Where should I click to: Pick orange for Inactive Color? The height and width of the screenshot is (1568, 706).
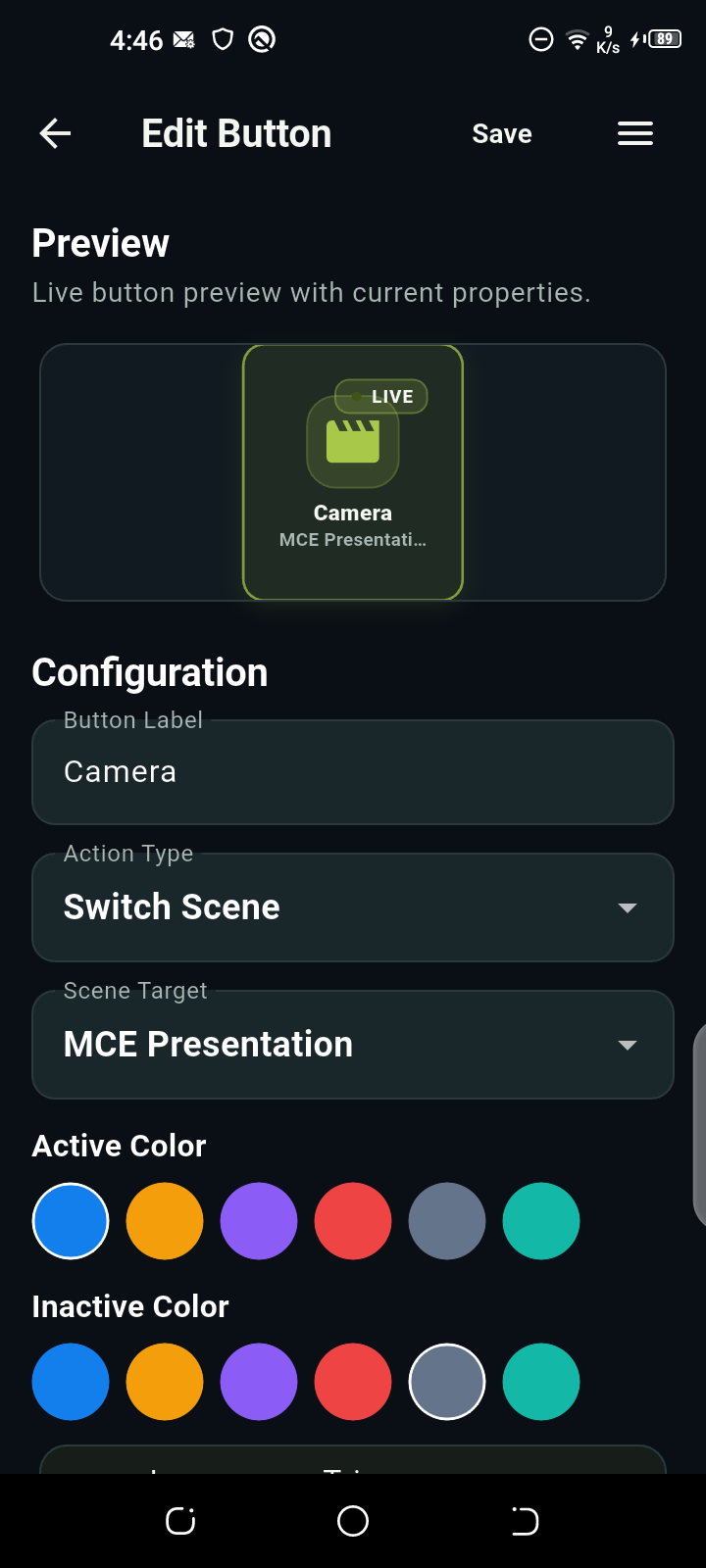(165, 1382)
